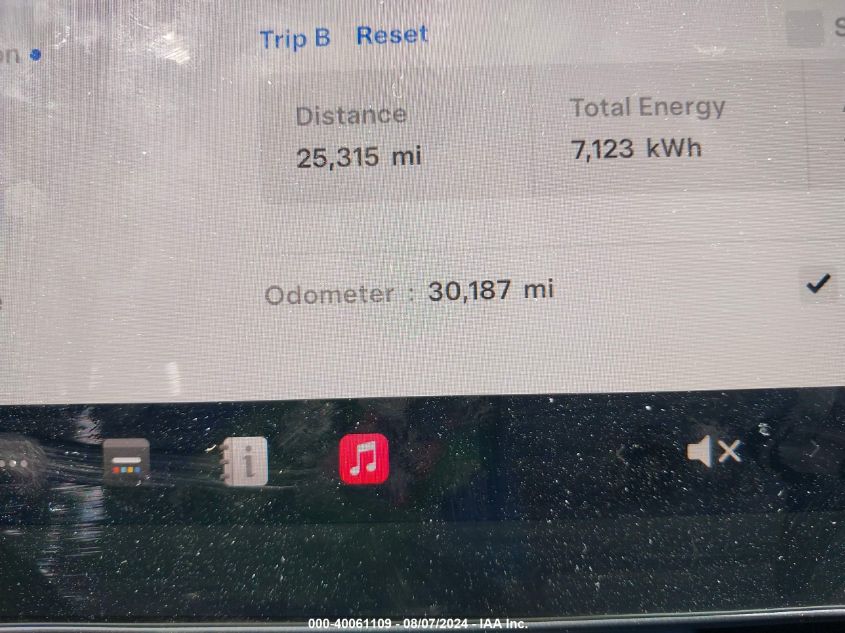
Task: Tick the empty checkbox above Total Energy
Action: click(x=804, y=28)
